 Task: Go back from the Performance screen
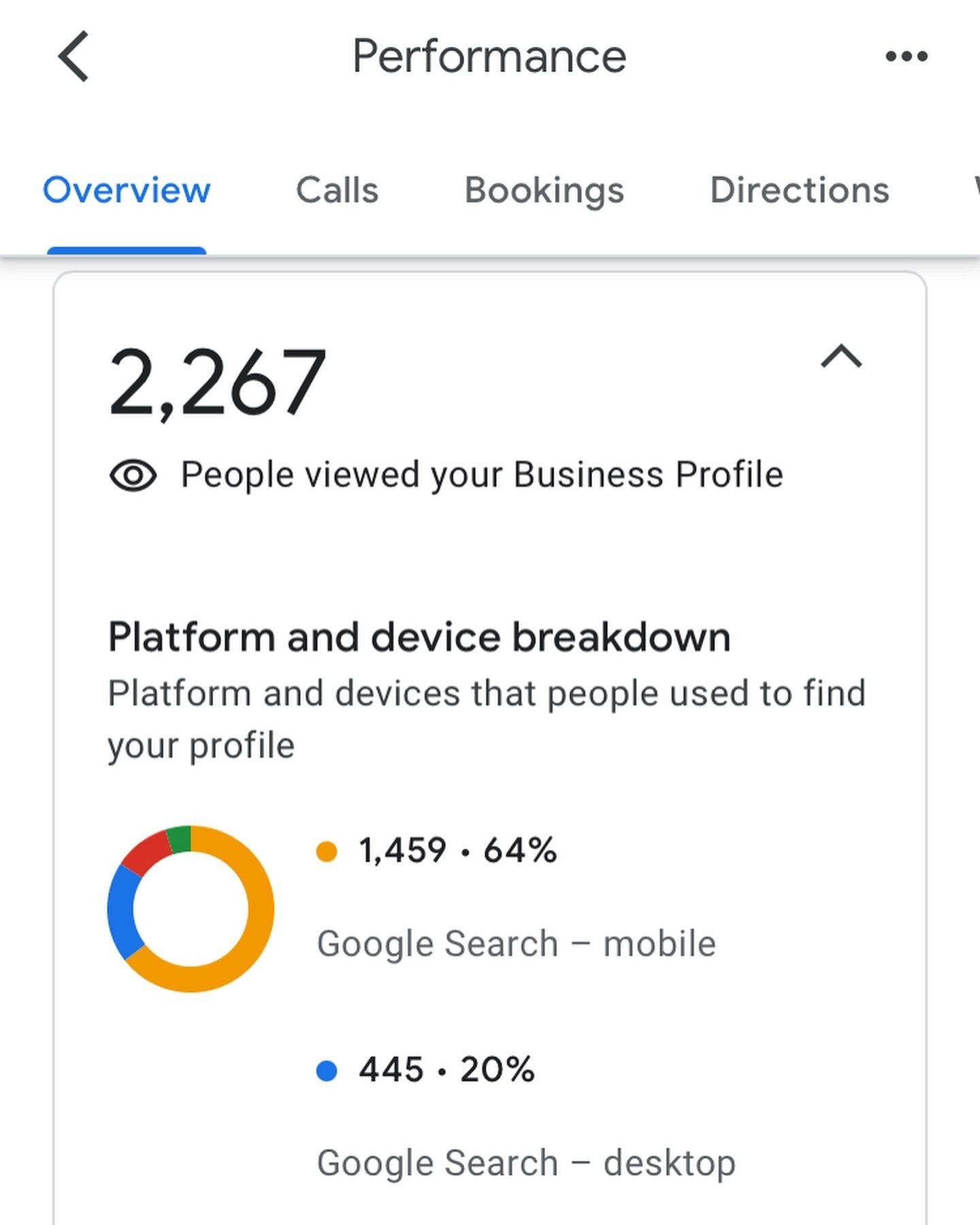click(73, 56)
